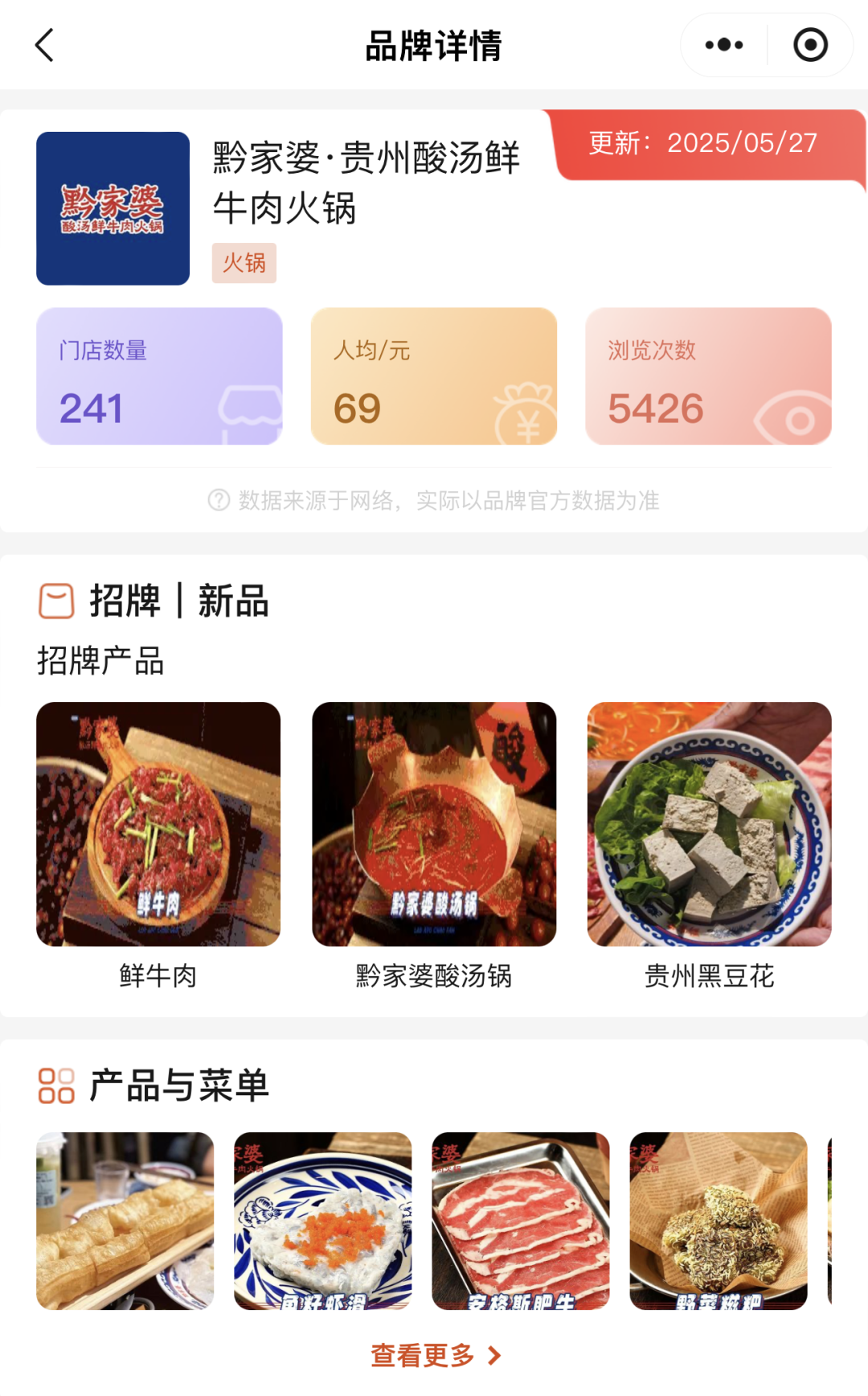868x1396 pixels.
Task: View the 黔家婆酸汤锅 signature product
Action: pyautogui.click(x=434, y=824)
